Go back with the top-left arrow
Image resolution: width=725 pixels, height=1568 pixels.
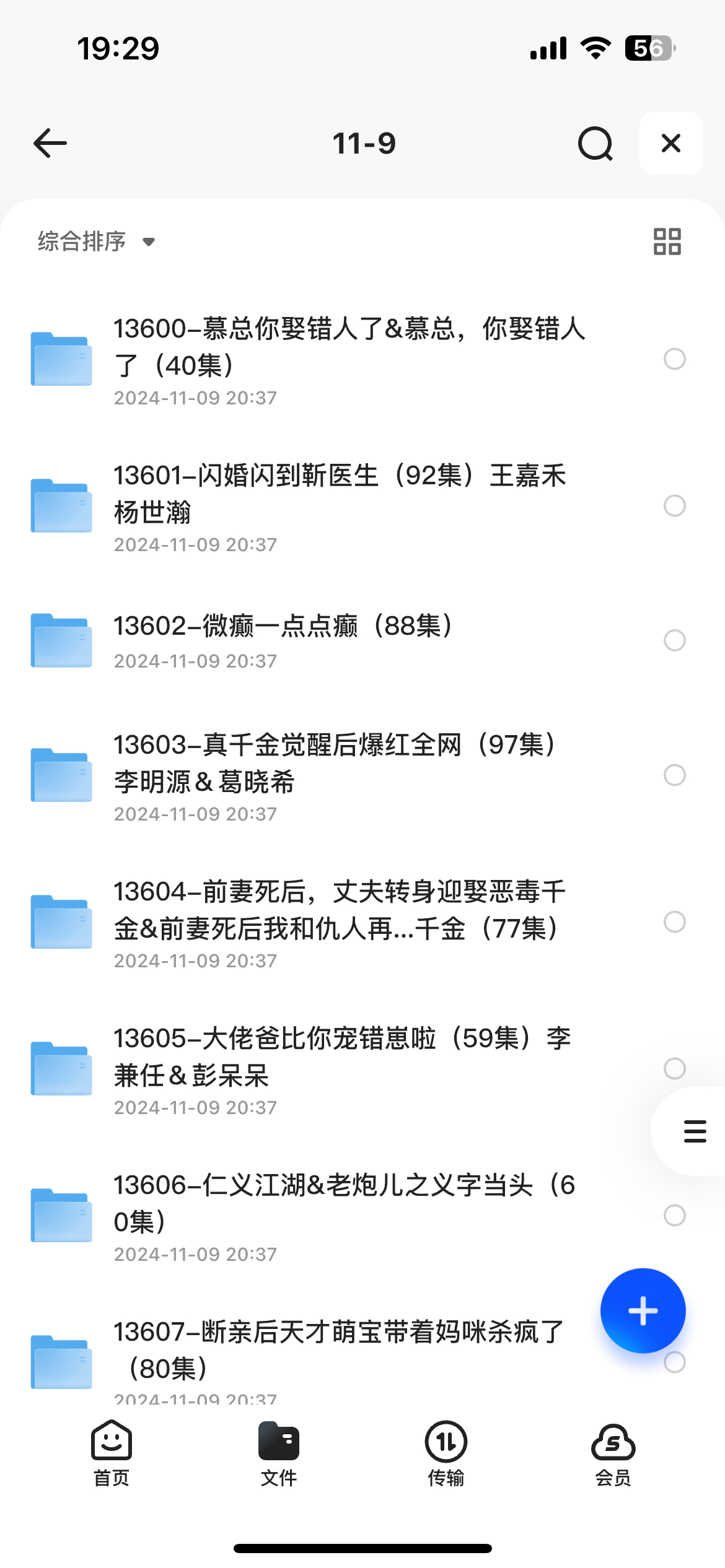tap(50, 143)
